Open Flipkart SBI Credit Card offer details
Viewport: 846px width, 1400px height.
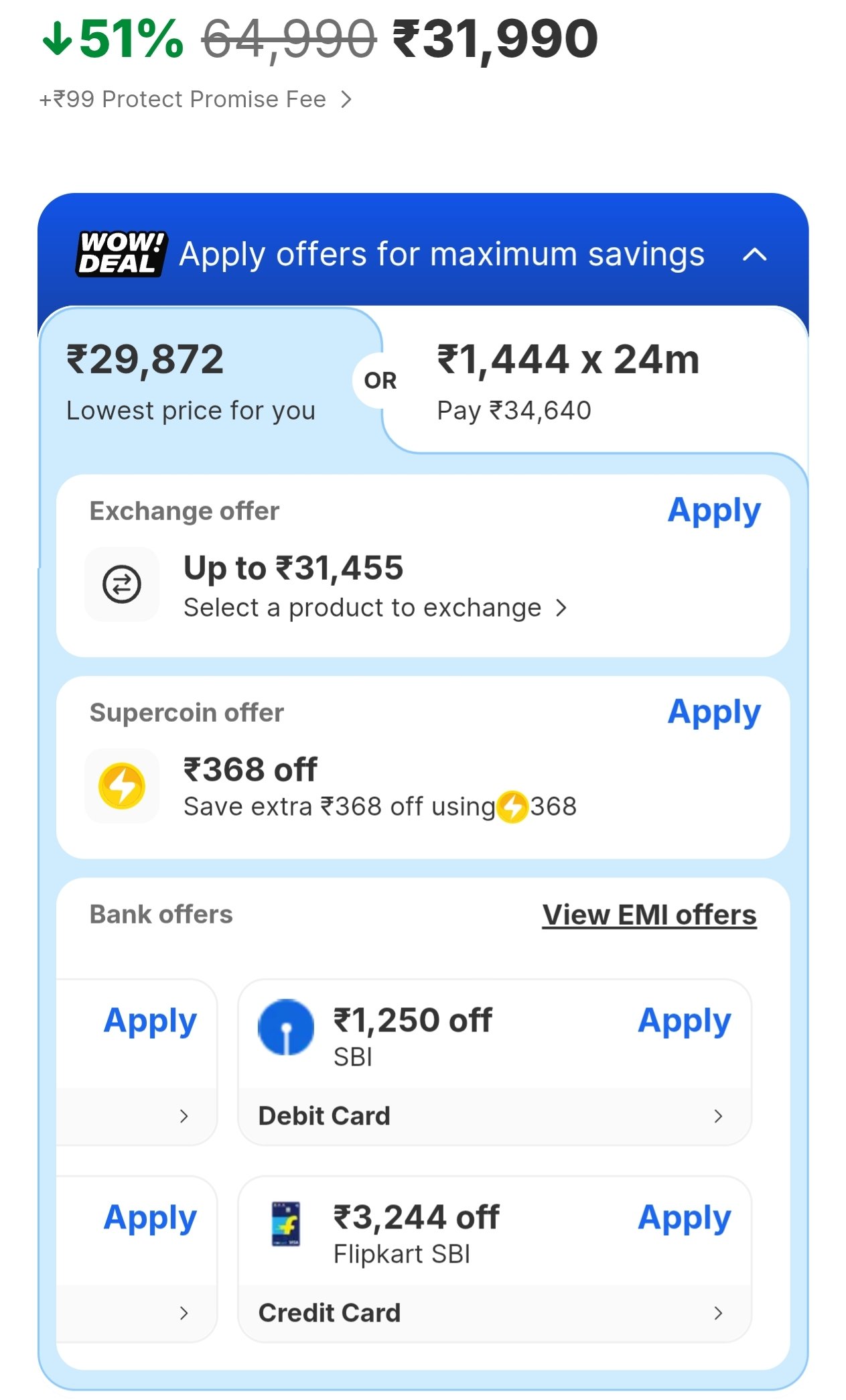point(493,1313)
